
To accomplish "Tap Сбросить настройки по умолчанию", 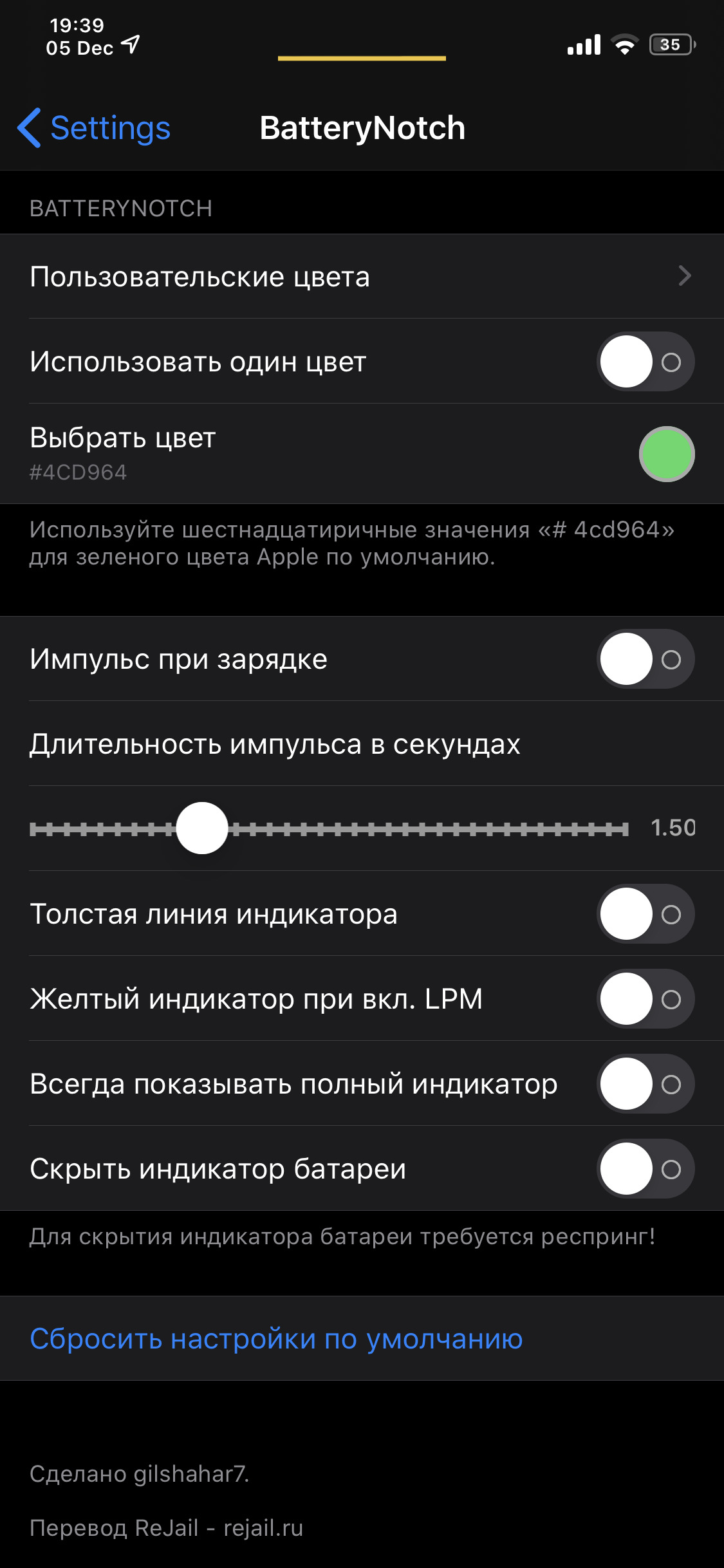I will (x=276, y=1339).
